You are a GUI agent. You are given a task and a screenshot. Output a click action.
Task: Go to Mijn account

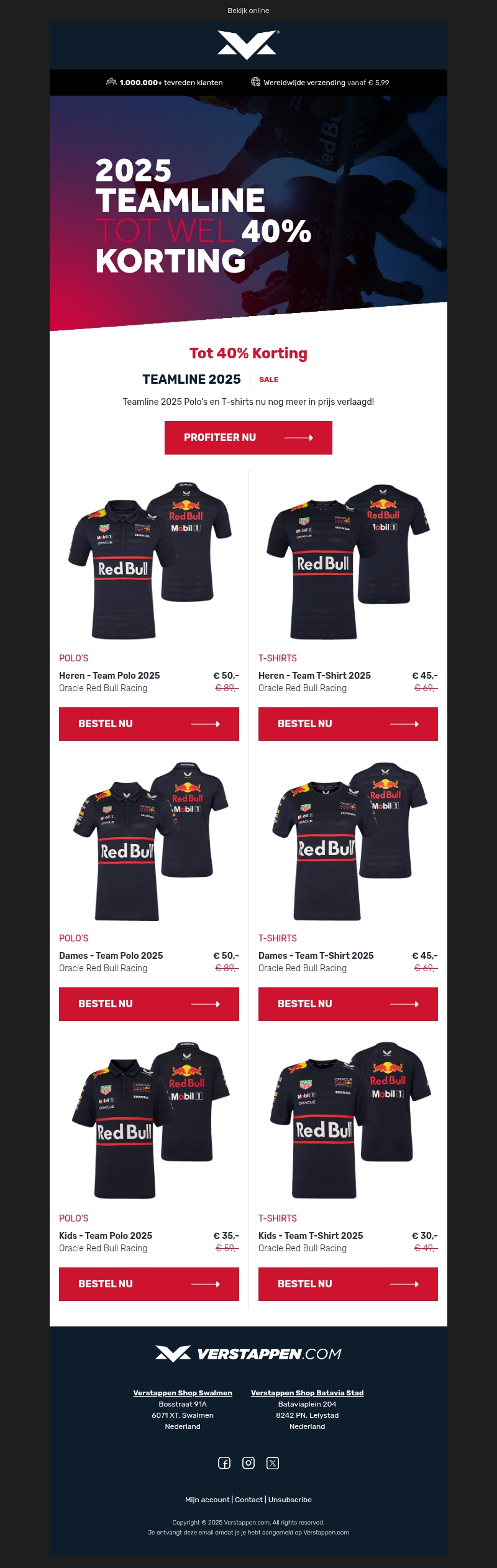pos(207,1500)
